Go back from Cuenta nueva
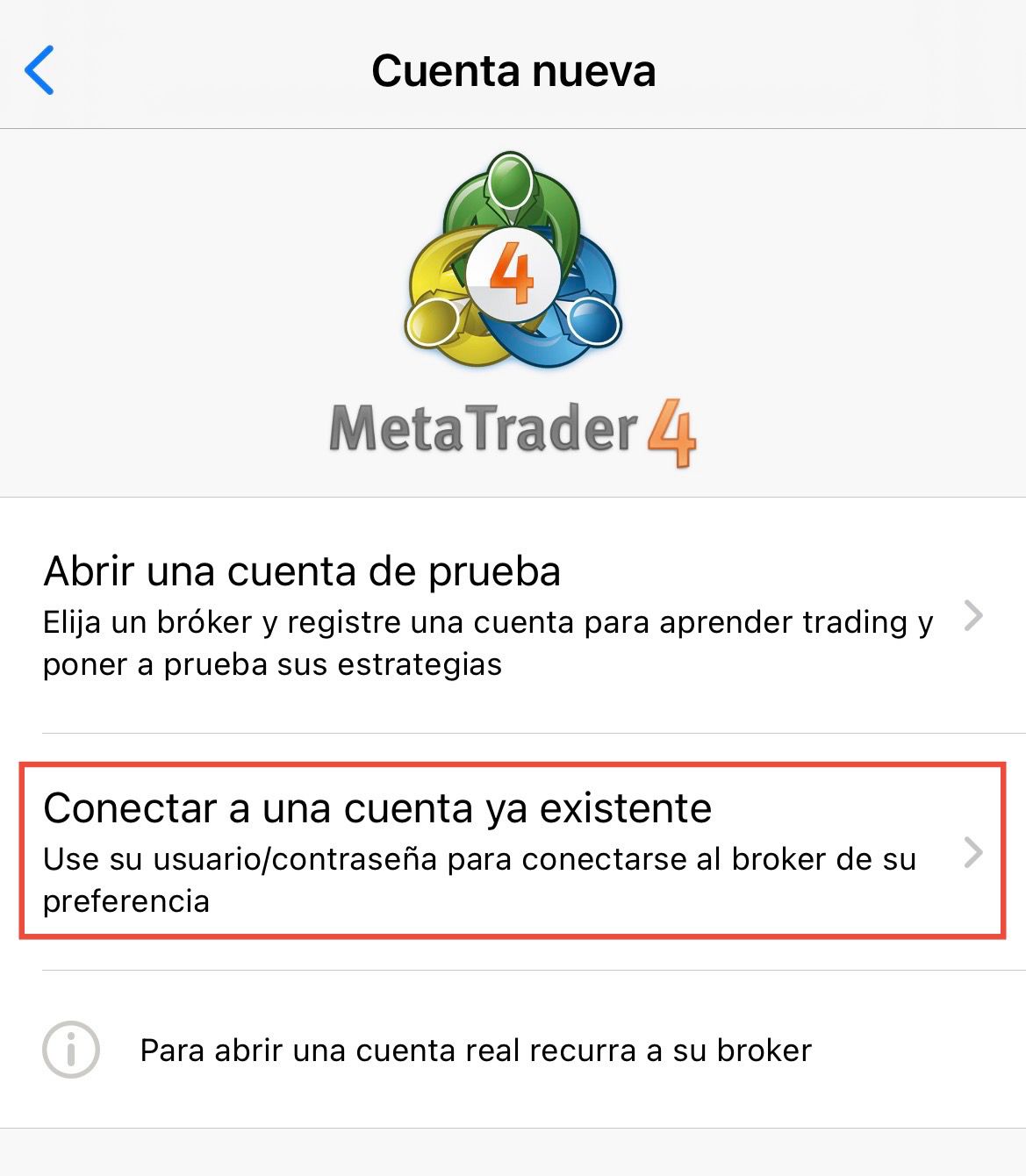Image resolution: width=1026 pixels, height=1176 pixels. 39,70
